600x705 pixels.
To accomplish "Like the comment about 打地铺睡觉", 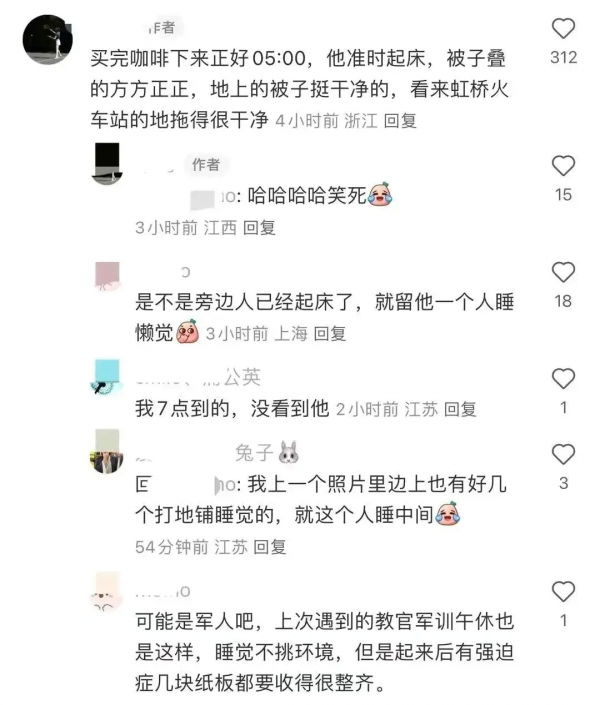I will pyautogui.click(x=564, y=455).
